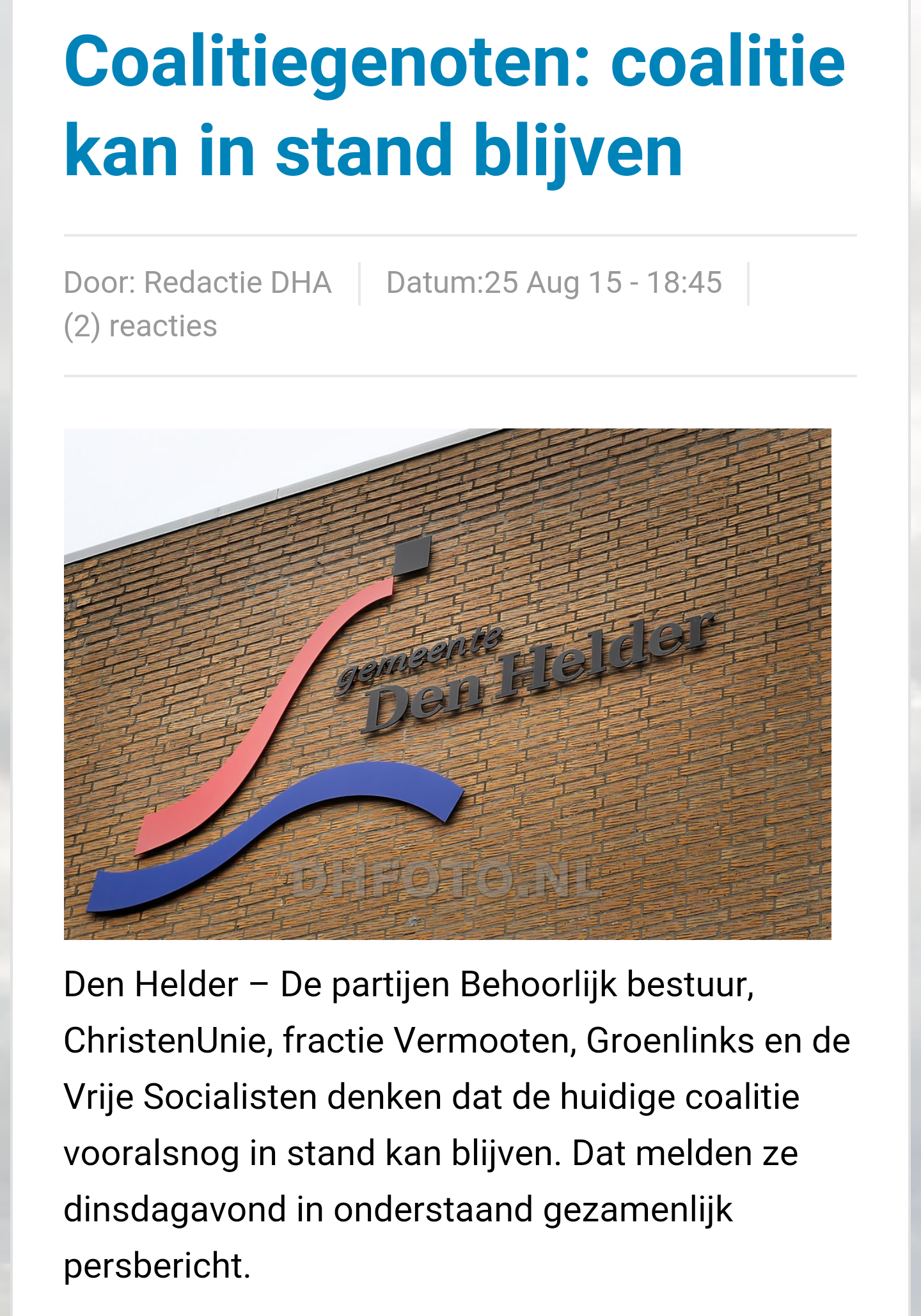This screenshot has height=1316, width=921.
Task: Open the gemeente Den Helder article photo
Action: 448,683
